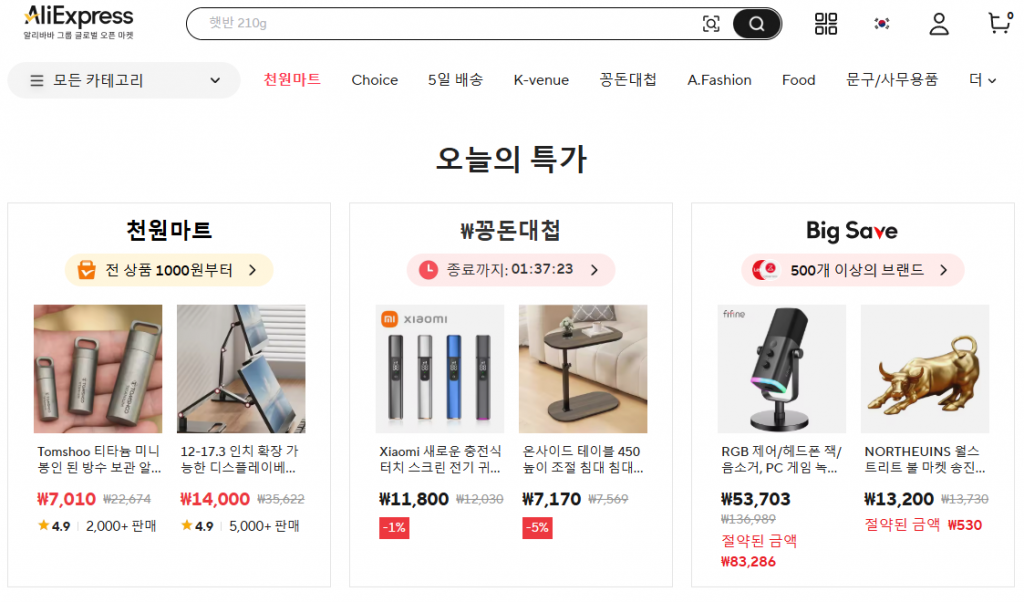Open the QR code app download icon
1024x602 pixels.
826,24
